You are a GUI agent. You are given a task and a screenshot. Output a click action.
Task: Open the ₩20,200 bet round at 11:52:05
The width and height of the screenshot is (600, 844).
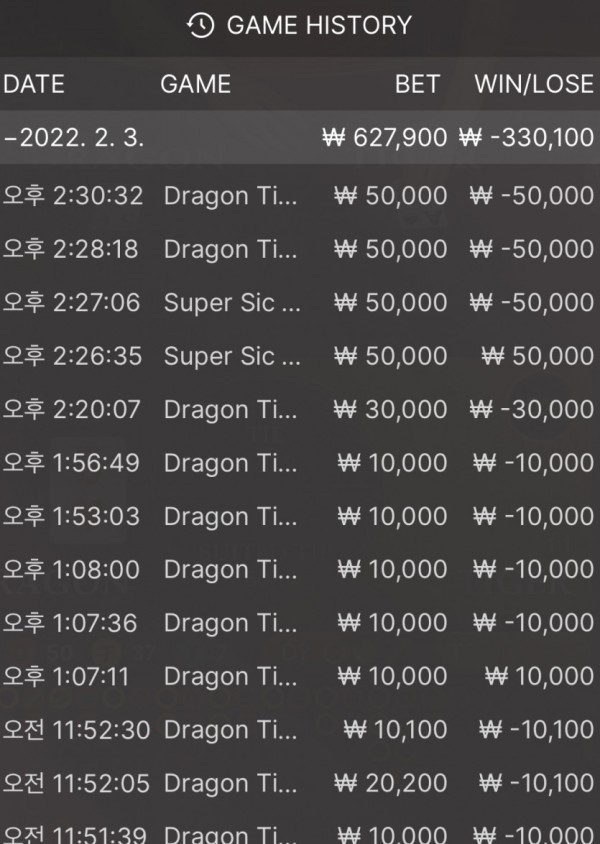click(x=298, y=783)
